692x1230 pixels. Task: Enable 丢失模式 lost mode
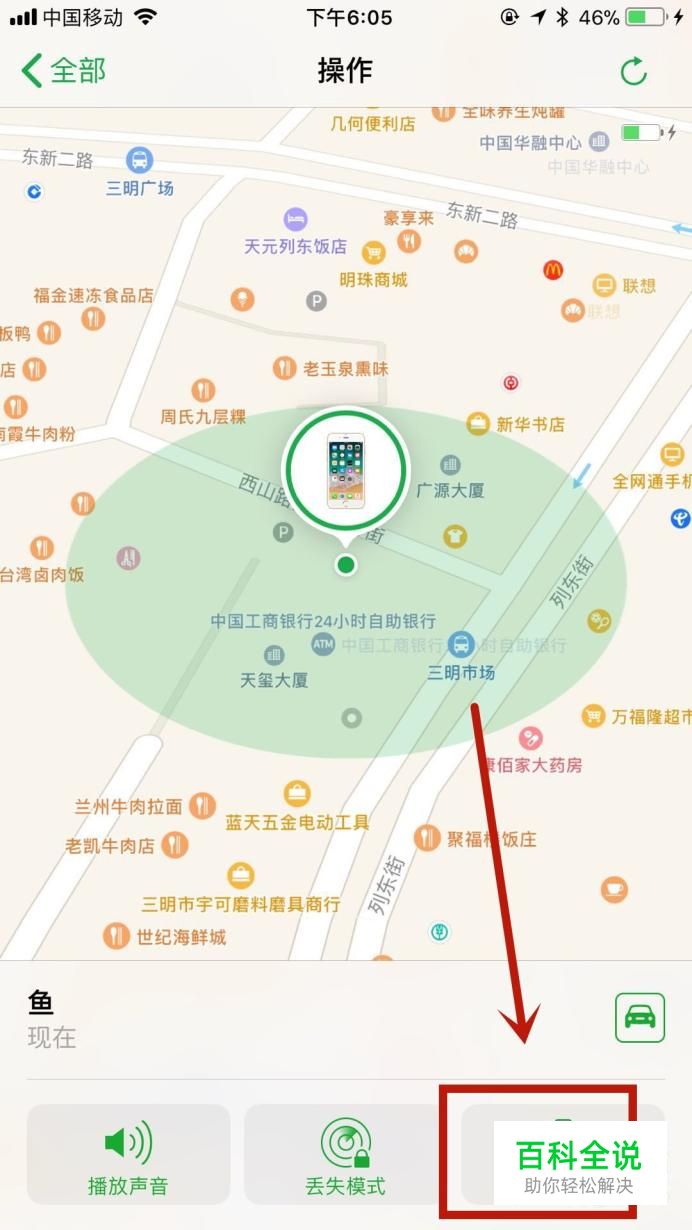346,1153
